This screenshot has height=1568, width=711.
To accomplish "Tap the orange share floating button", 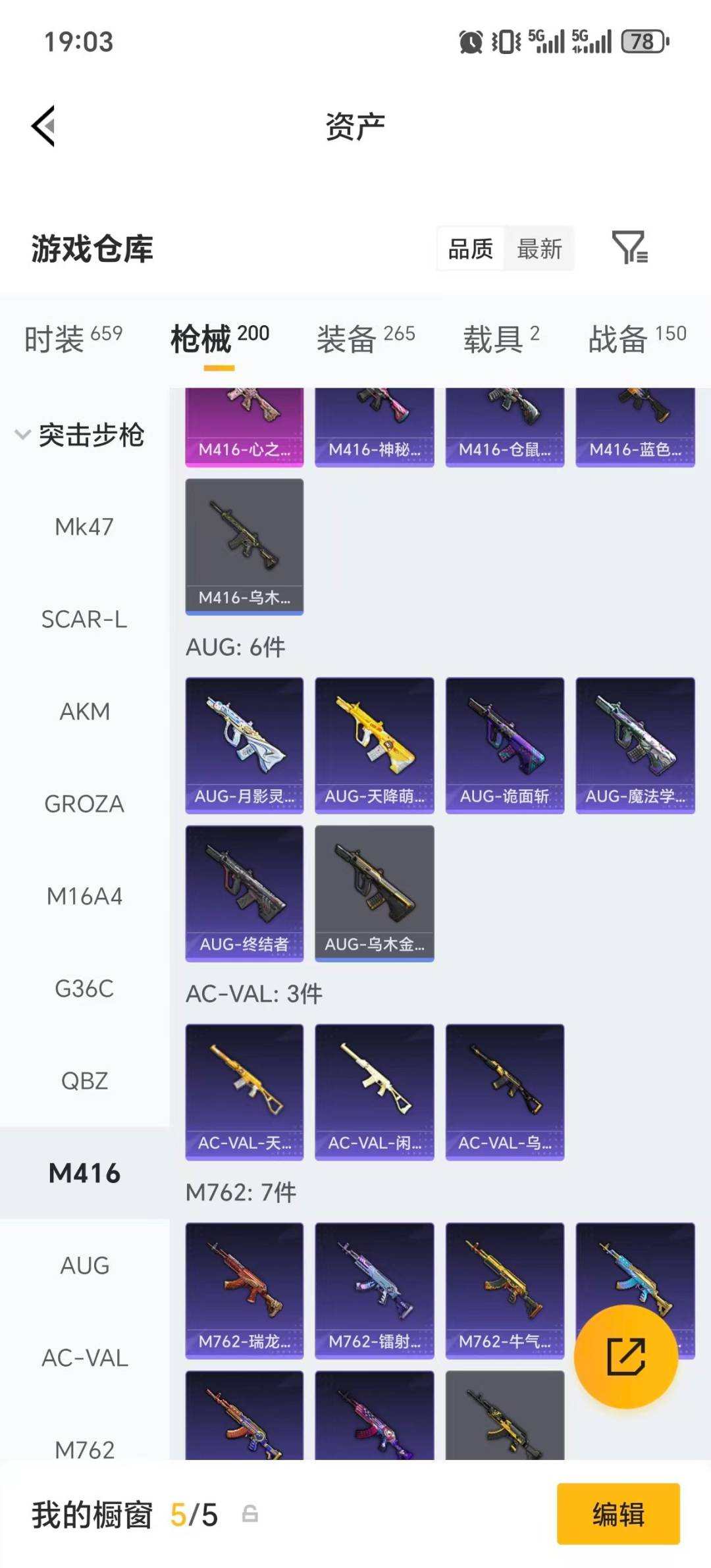I will (x=625, y=1356).
